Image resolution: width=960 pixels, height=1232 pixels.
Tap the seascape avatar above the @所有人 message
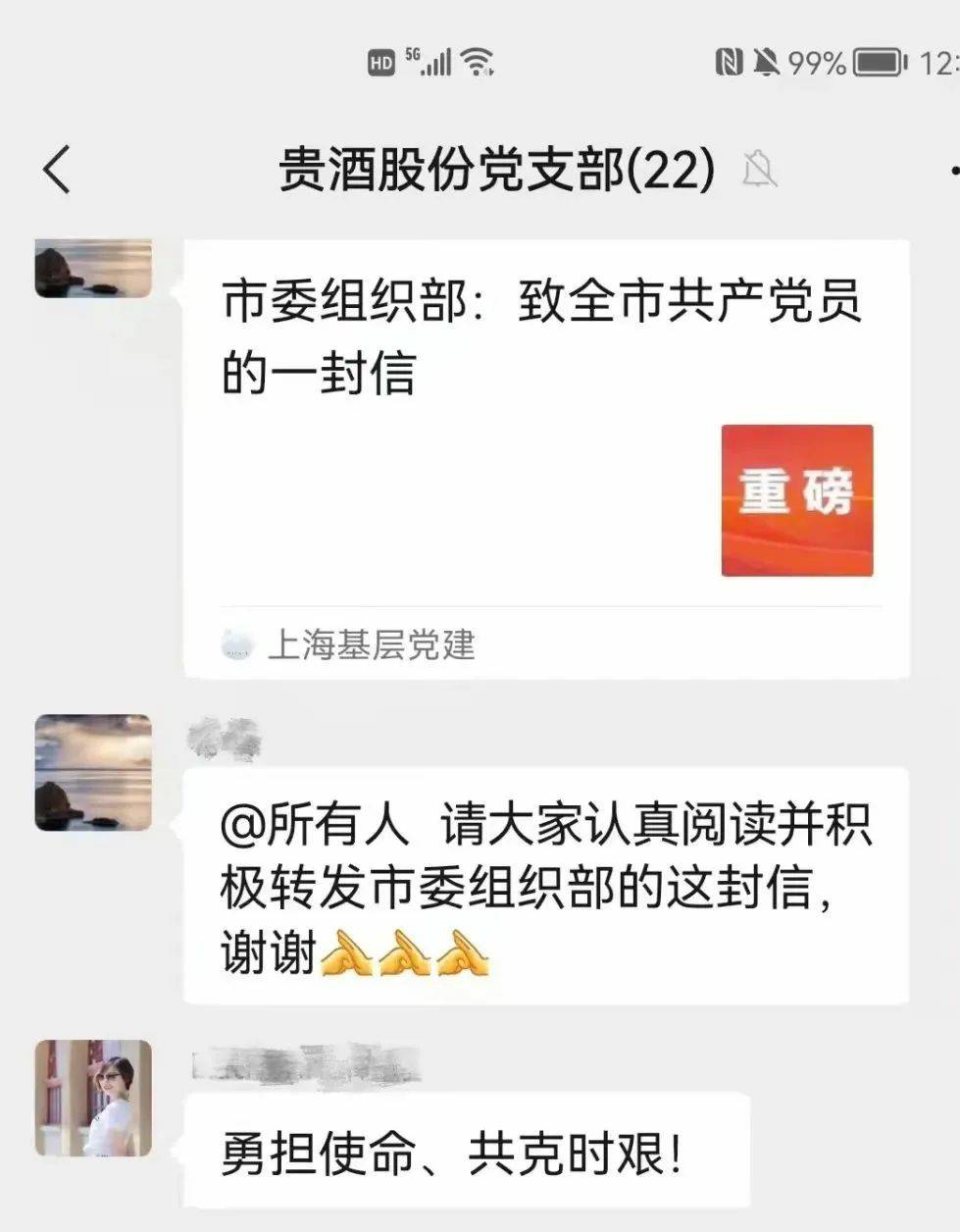coord(93,773)
